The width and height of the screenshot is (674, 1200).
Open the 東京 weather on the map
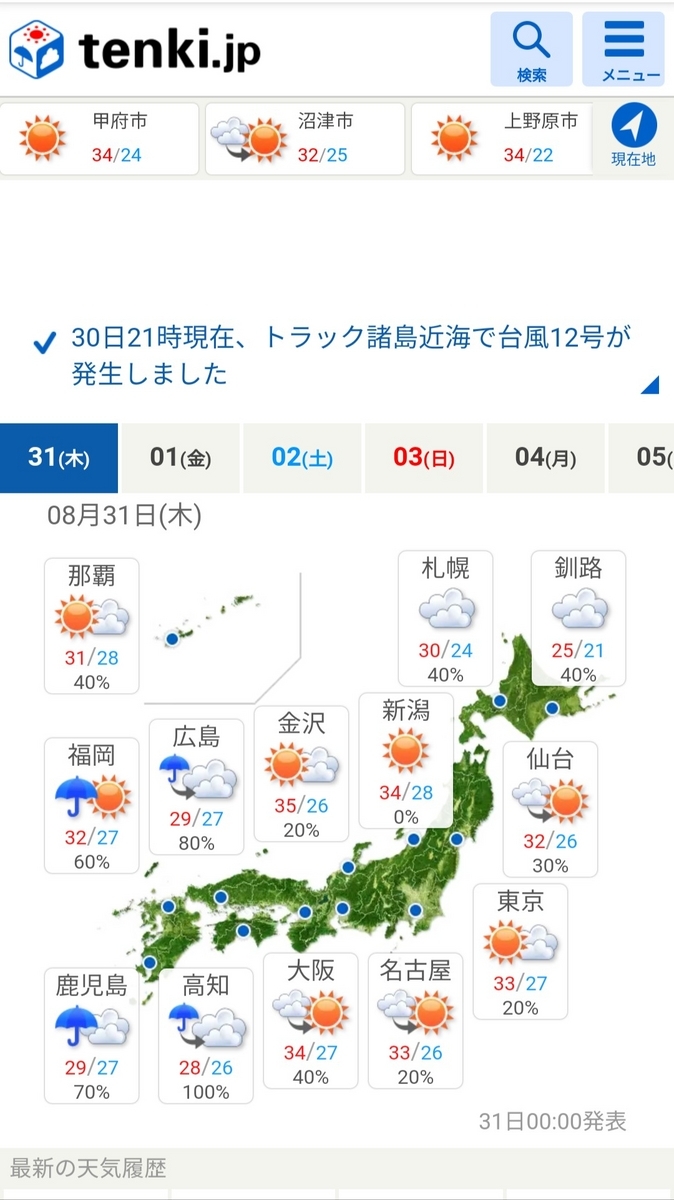pos(520,951)
